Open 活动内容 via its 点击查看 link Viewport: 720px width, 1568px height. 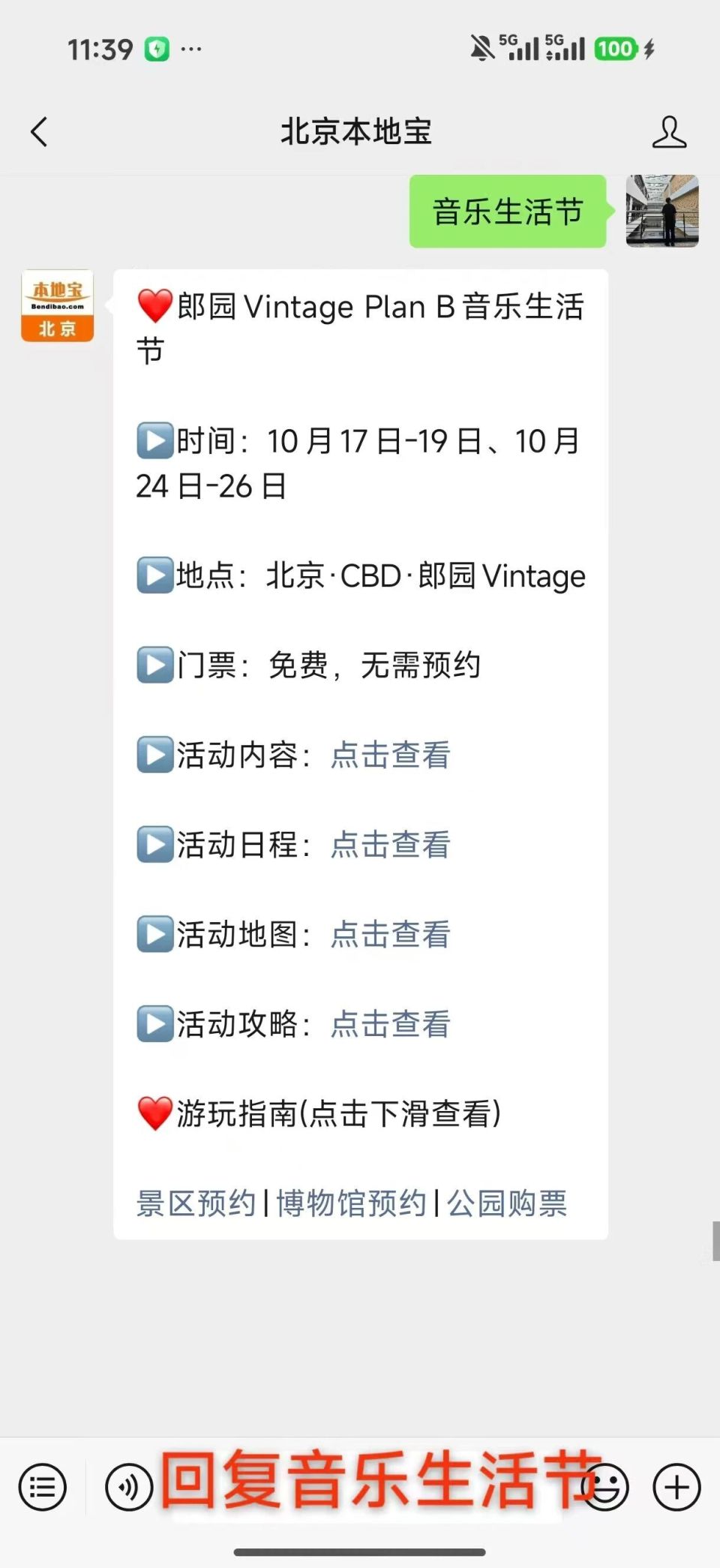pyautogui.click(x=389, y=756)
